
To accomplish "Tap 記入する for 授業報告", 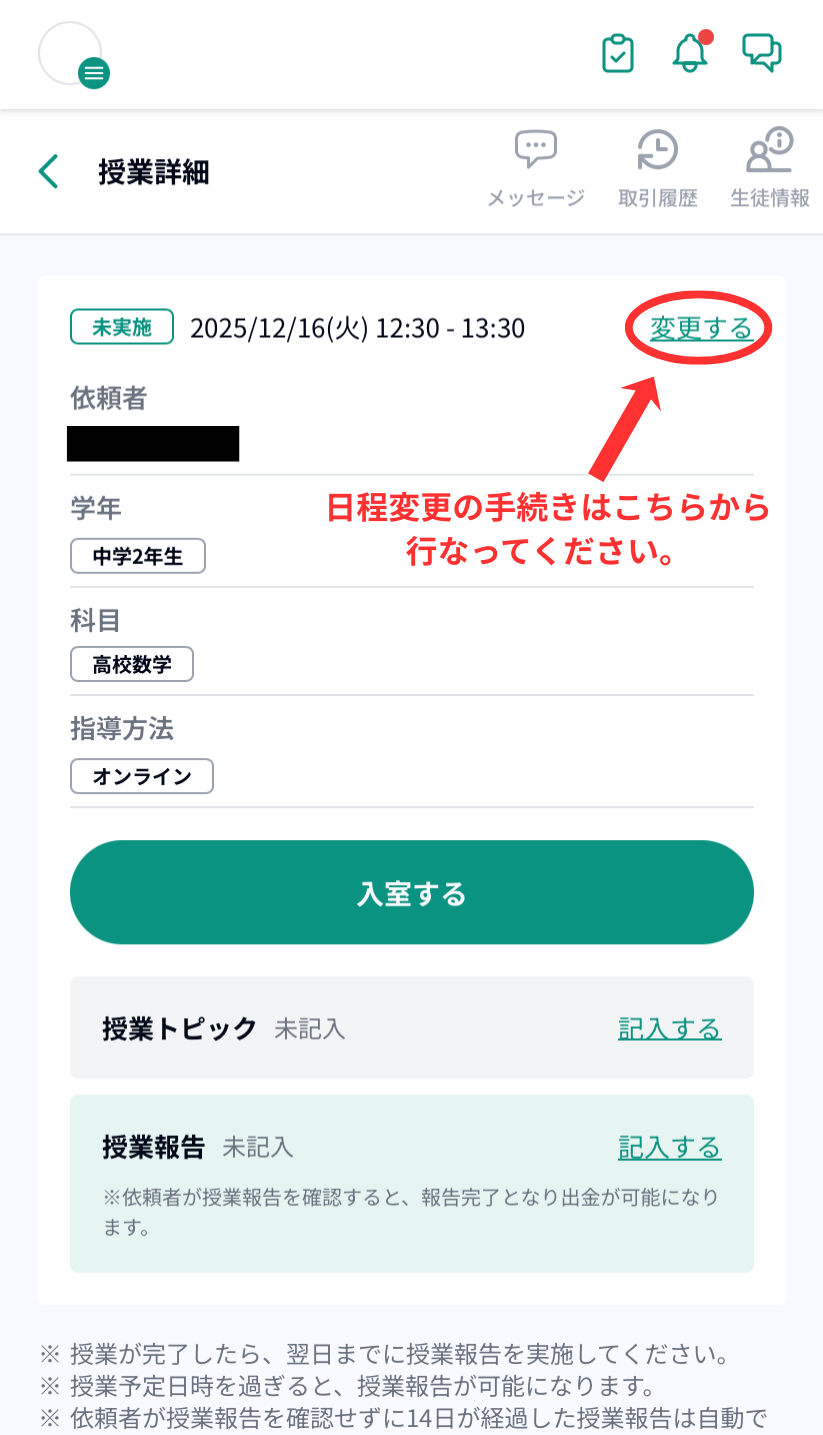I will [x=669, y=1146].
